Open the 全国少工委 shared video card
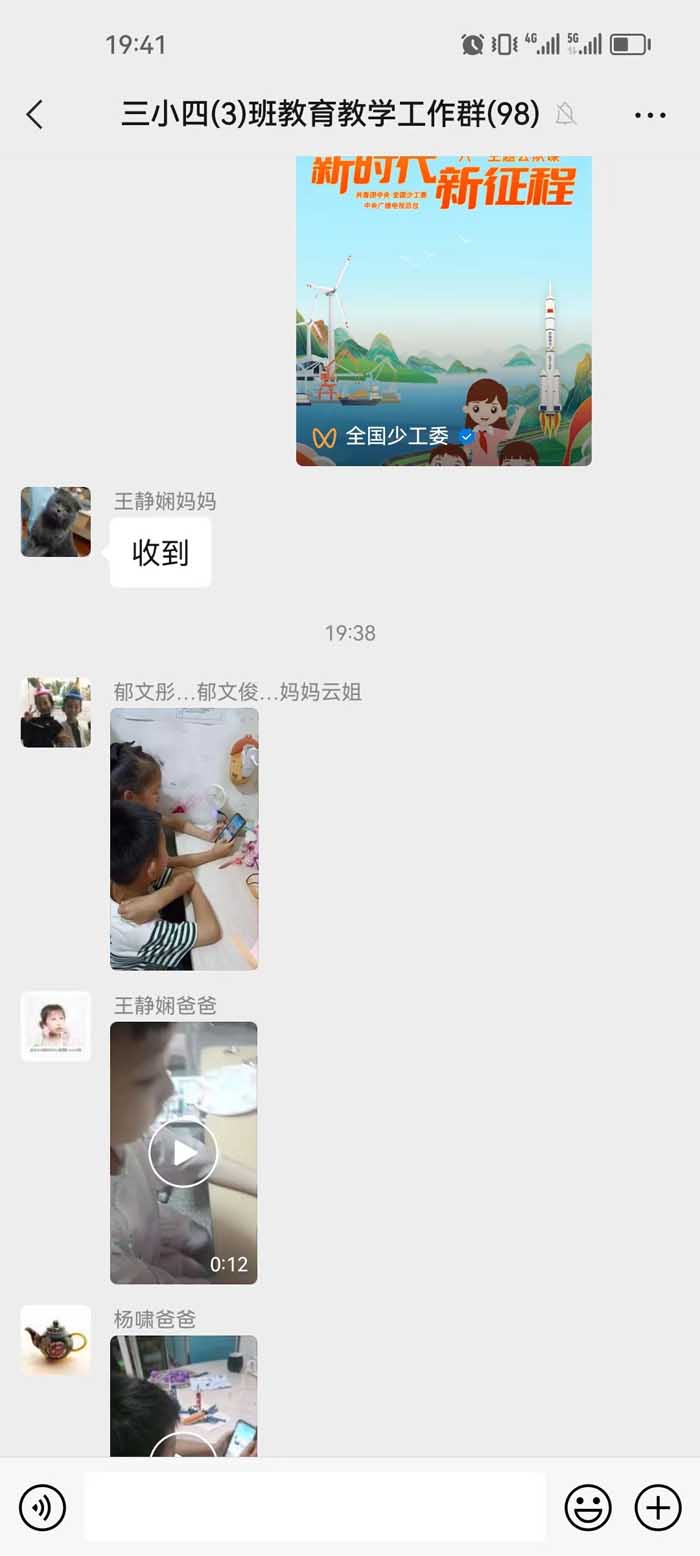 (x=443, y=310)
